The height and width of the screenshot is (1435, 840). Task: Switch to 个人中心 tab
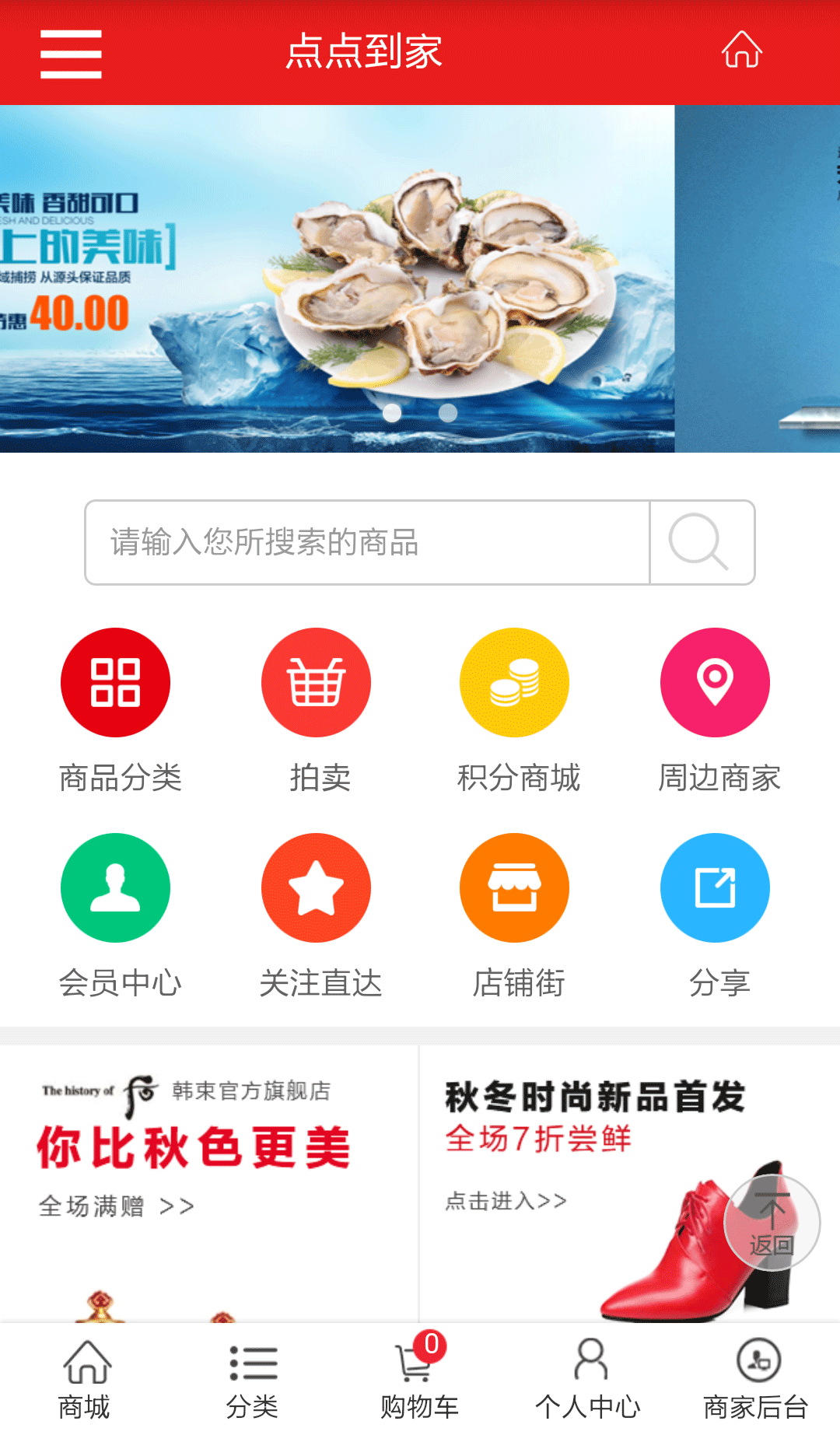[589, 1379]
